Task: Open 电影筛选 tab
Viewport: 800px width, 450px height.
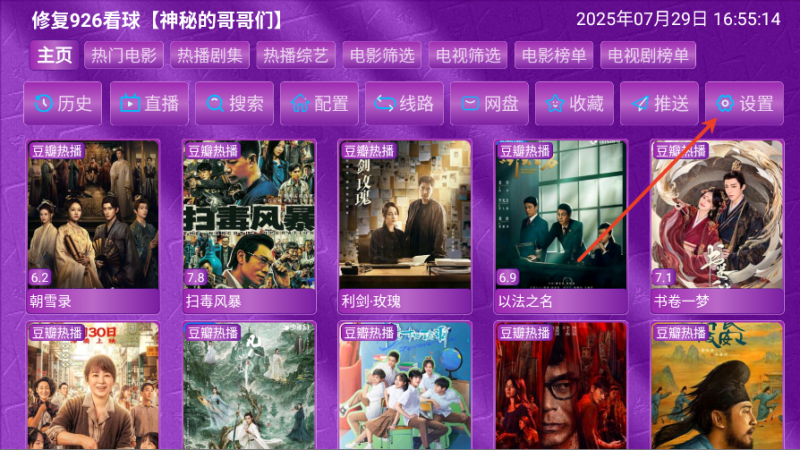Action: [382, 56]
